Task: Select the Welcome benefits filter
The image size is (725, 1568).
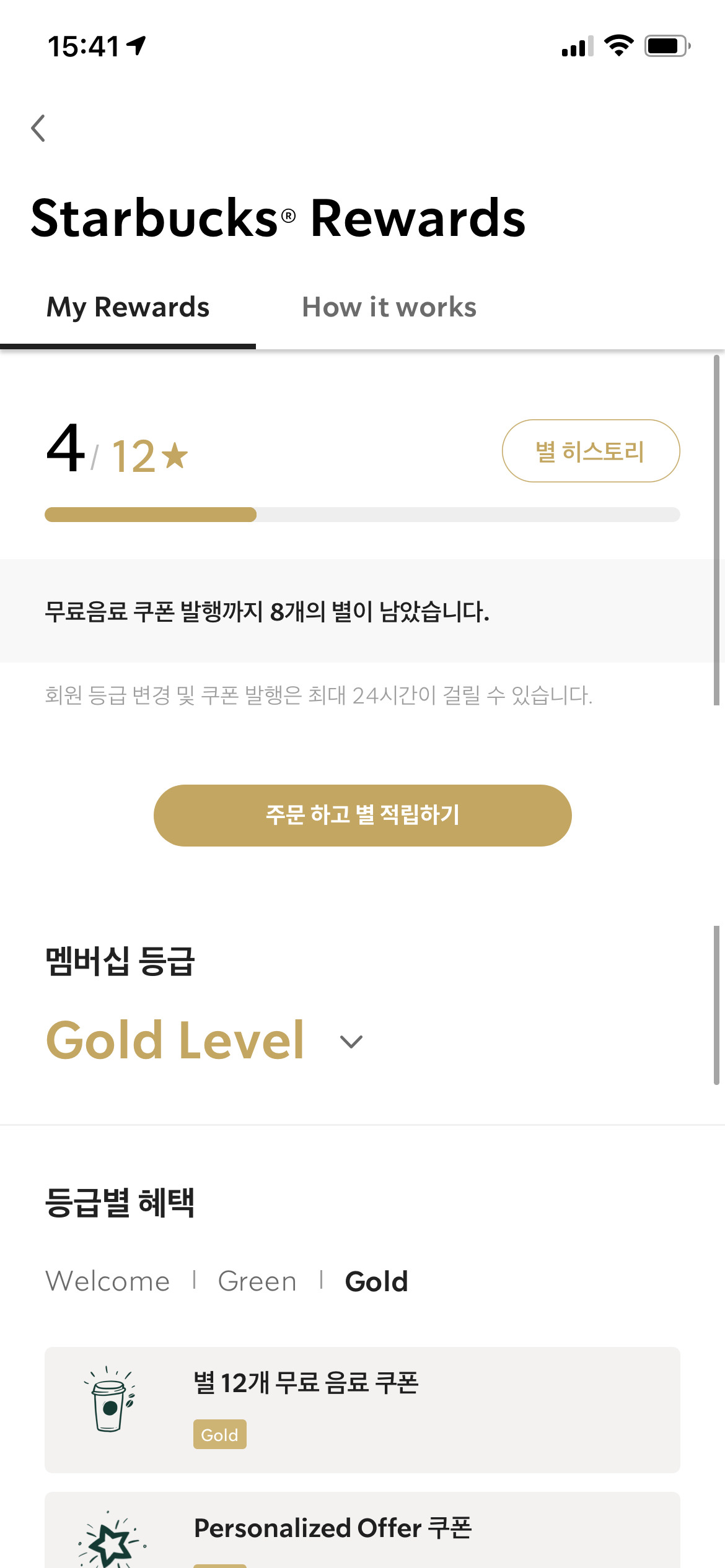Action: coord(107,1281)
